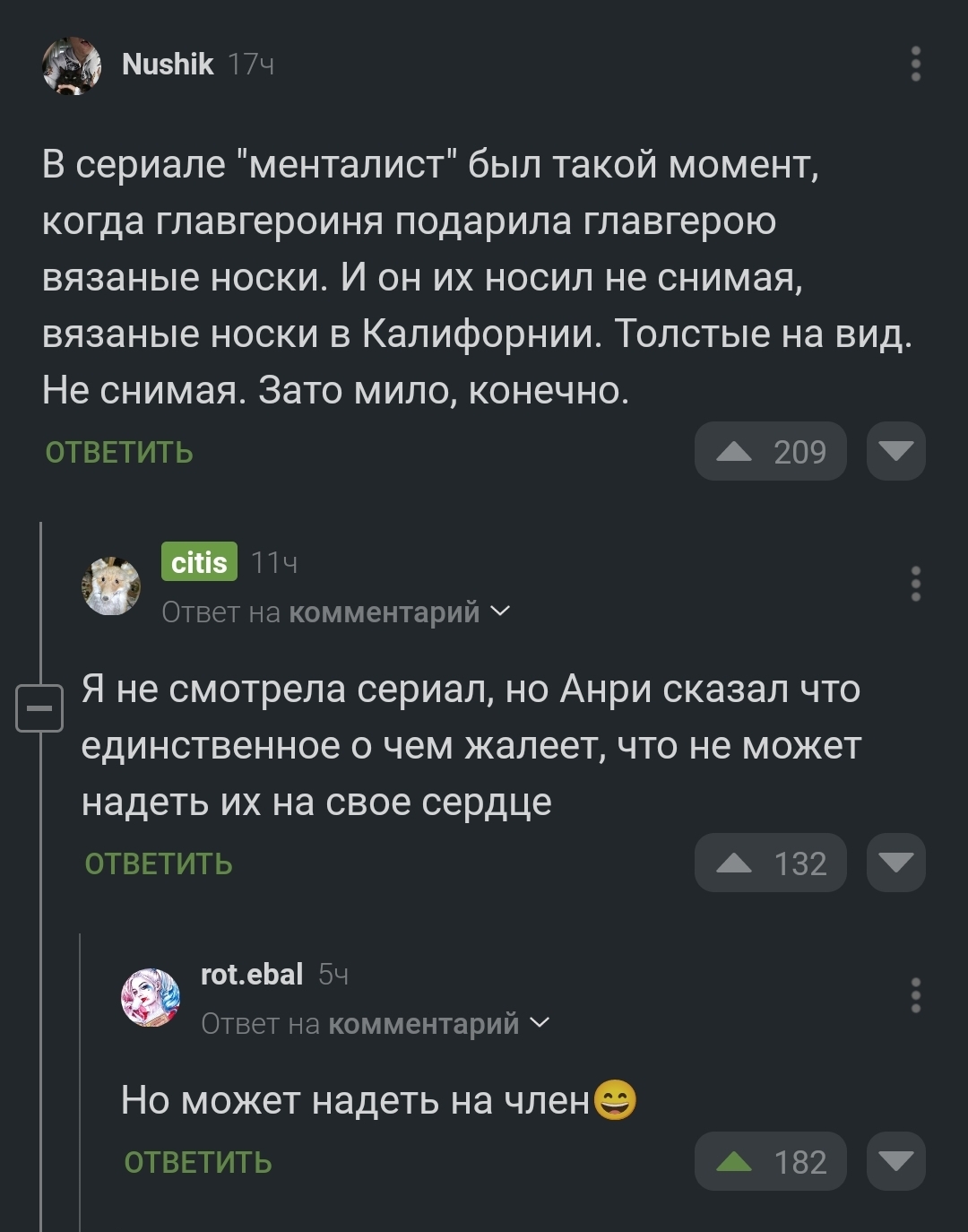Collapse the citis comment thread
The height and width of the screenshot is (1232, 968).
[x=40, y=708]
